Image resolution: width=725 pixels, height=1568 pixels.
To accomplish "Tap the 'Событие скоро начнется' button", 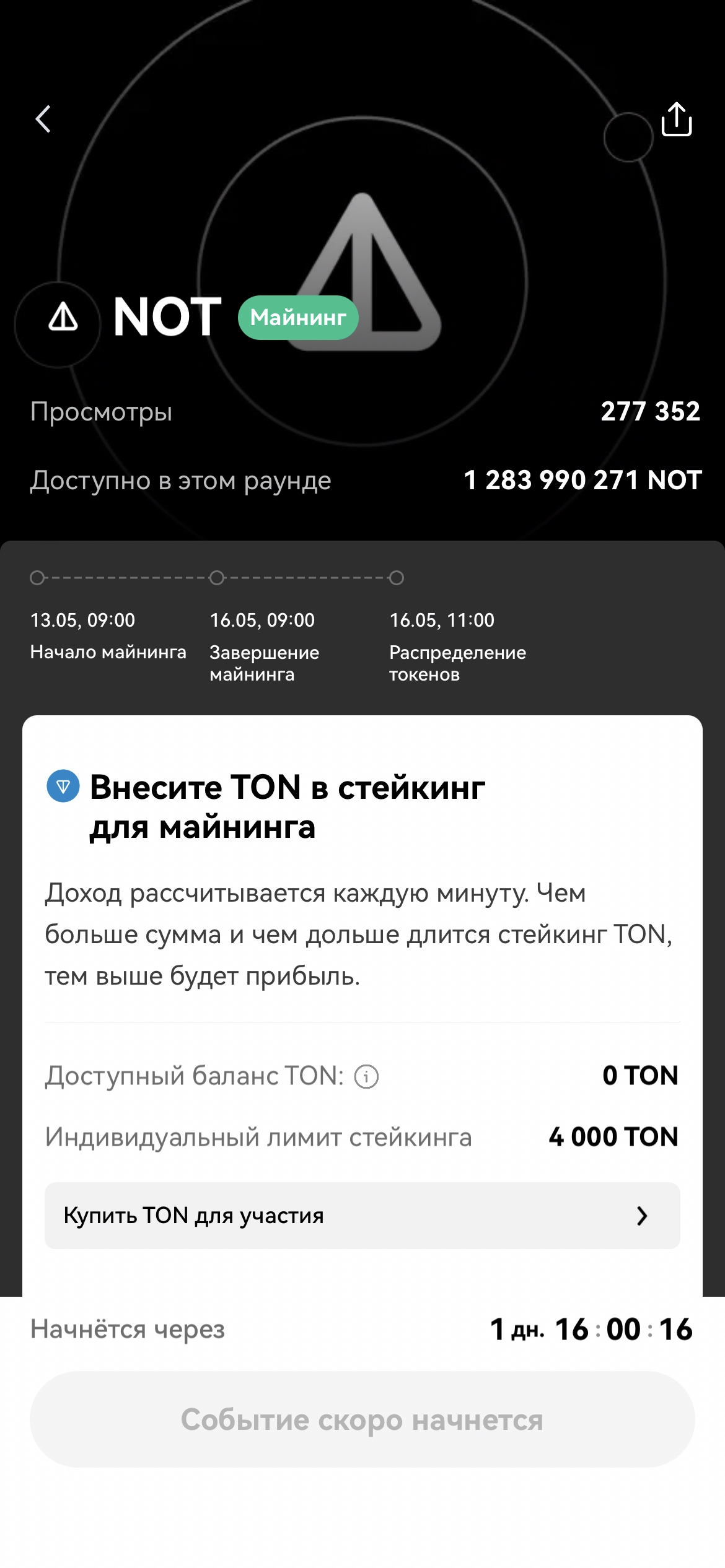I will [362, 1419].
